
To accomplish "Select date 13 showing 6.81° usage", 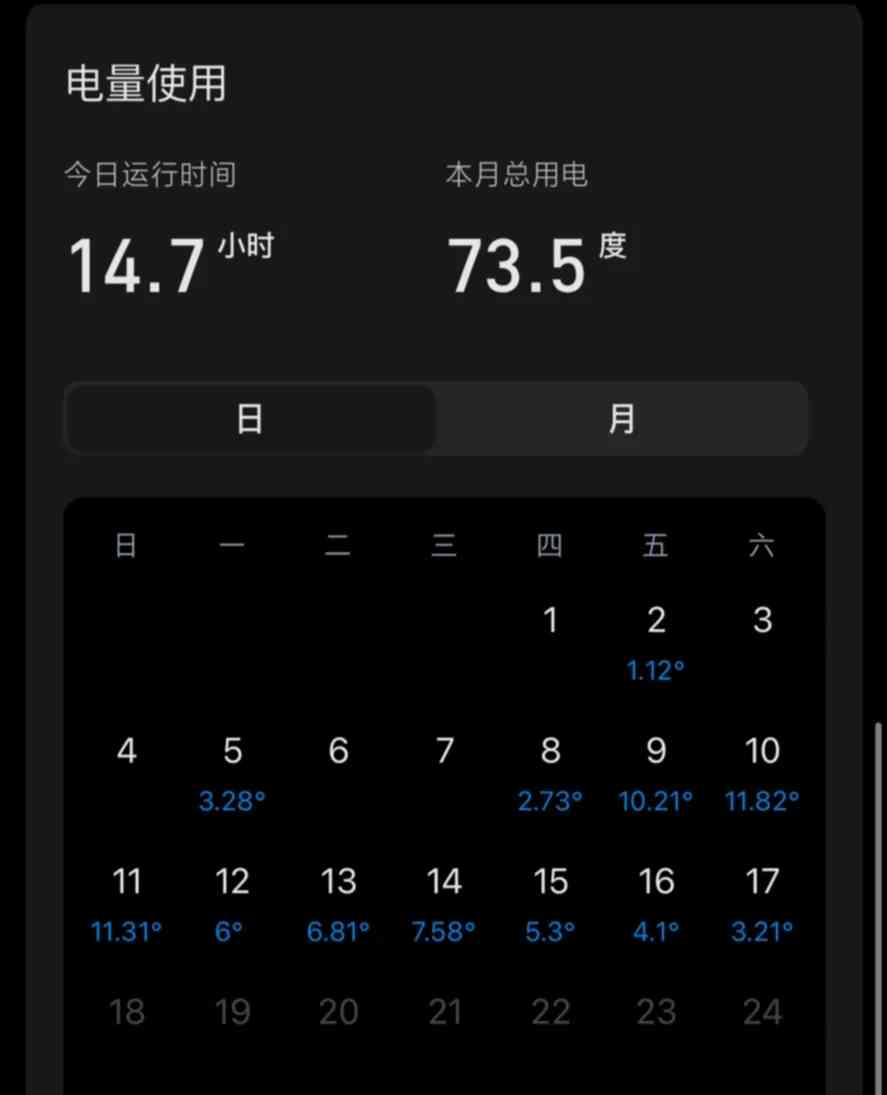I will coord(339,881).
